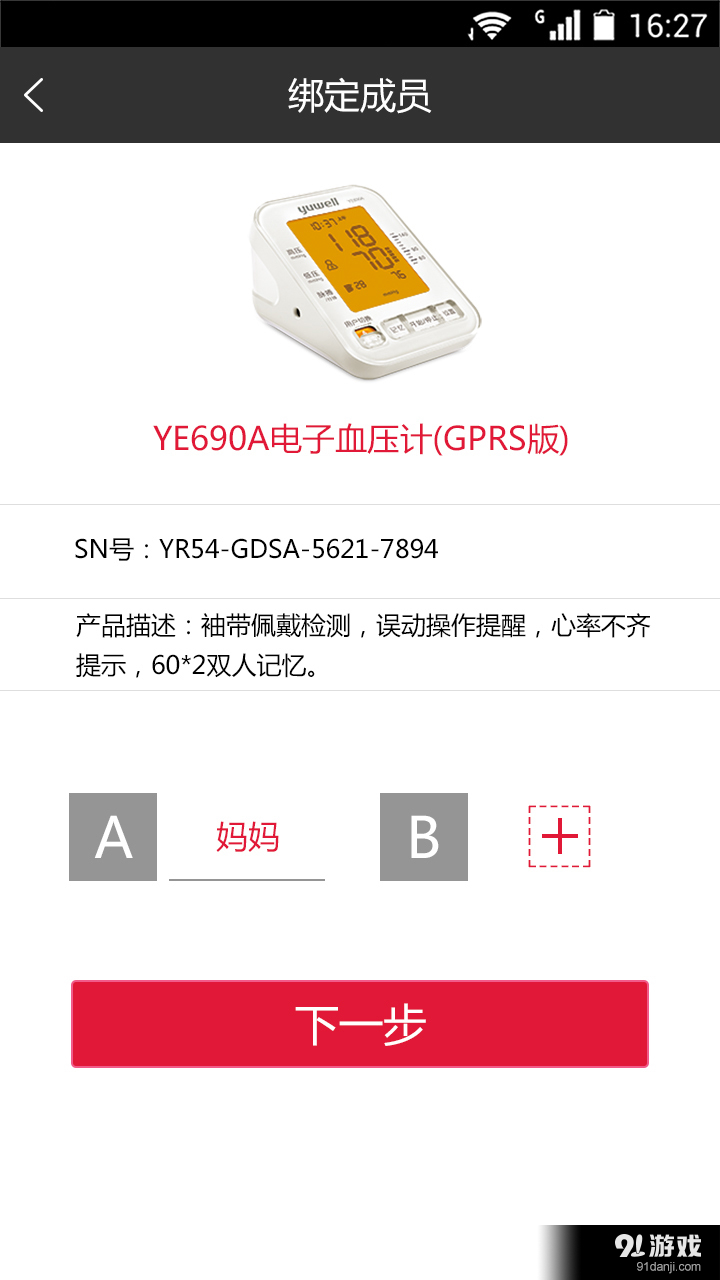Toggle selection of user B
The height and width of the screenshot is (1280, 720).
(424, 837)
